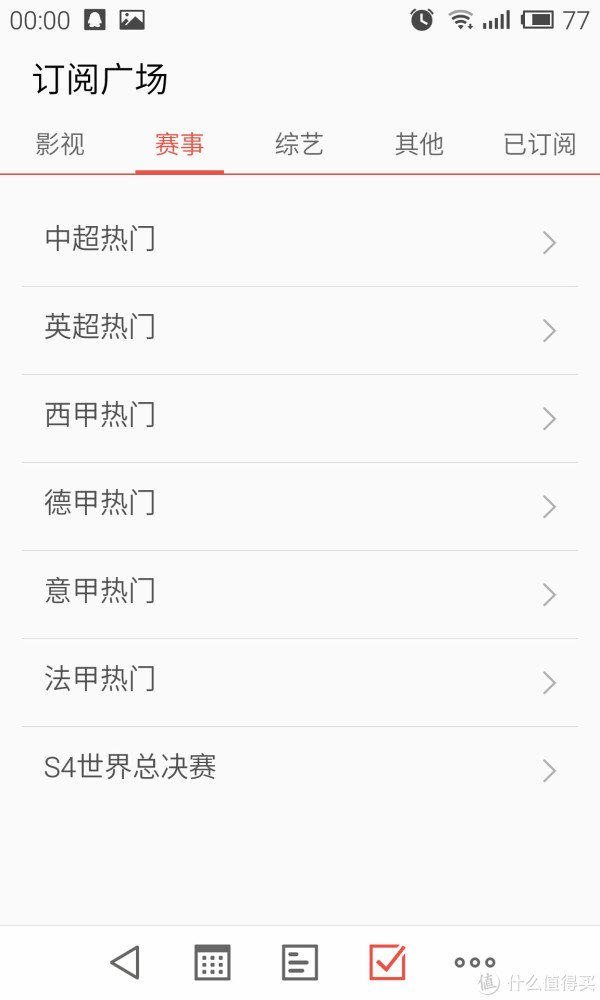Open the three-dot more menu
The height and width of the screenshot is (1000, 600).
tap(475, 962)
